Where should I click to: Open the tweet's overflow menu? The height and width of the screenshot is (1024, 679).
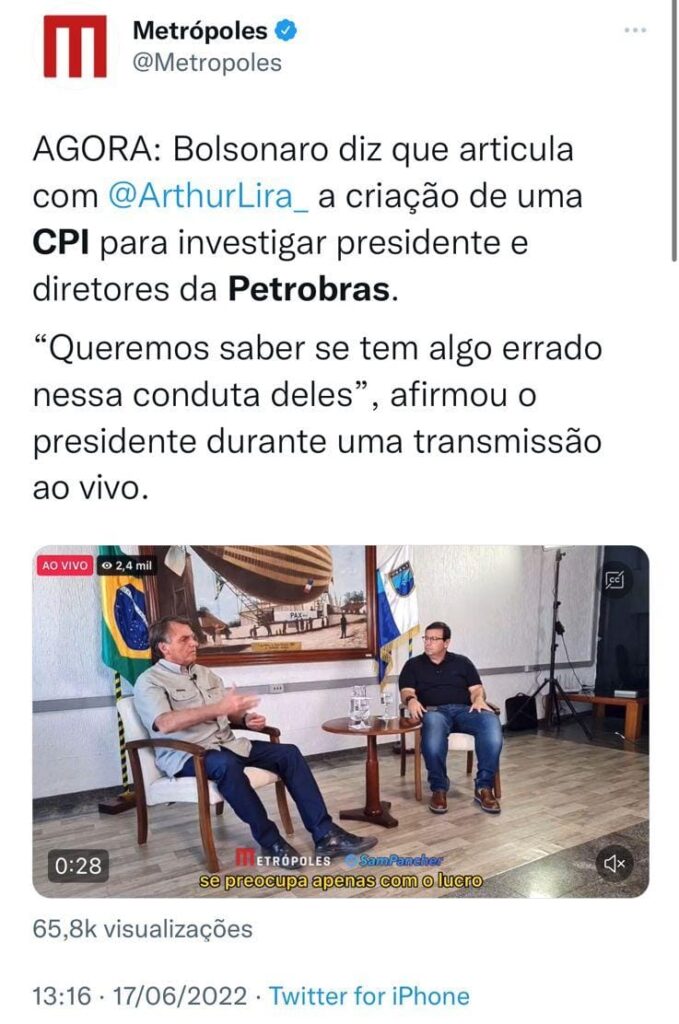point(634,31)
